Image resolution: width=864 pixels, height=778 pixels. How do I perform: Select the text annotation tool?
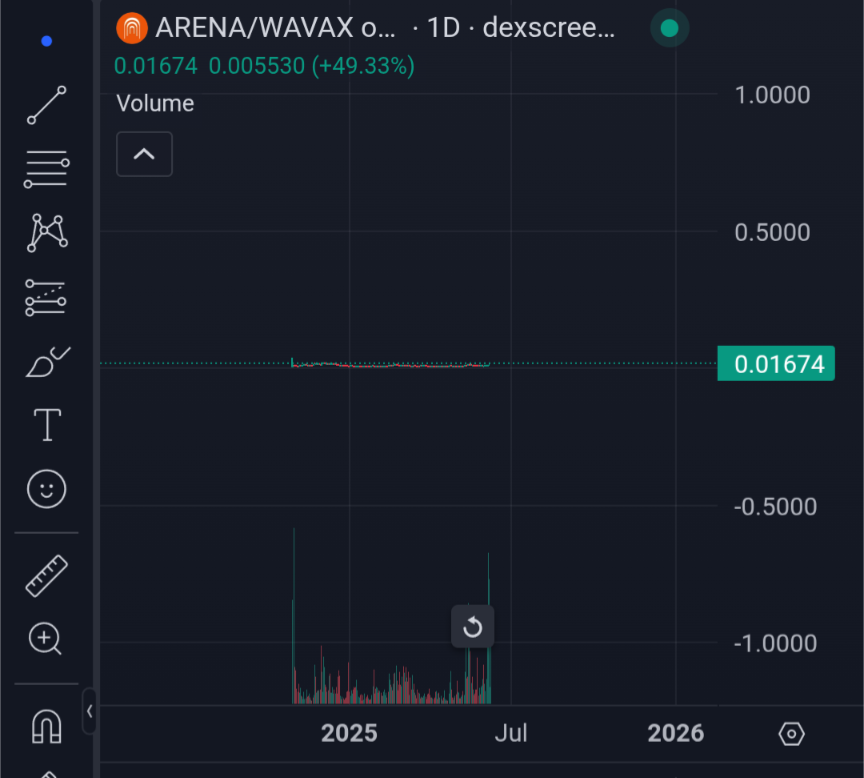pos(46,426)
